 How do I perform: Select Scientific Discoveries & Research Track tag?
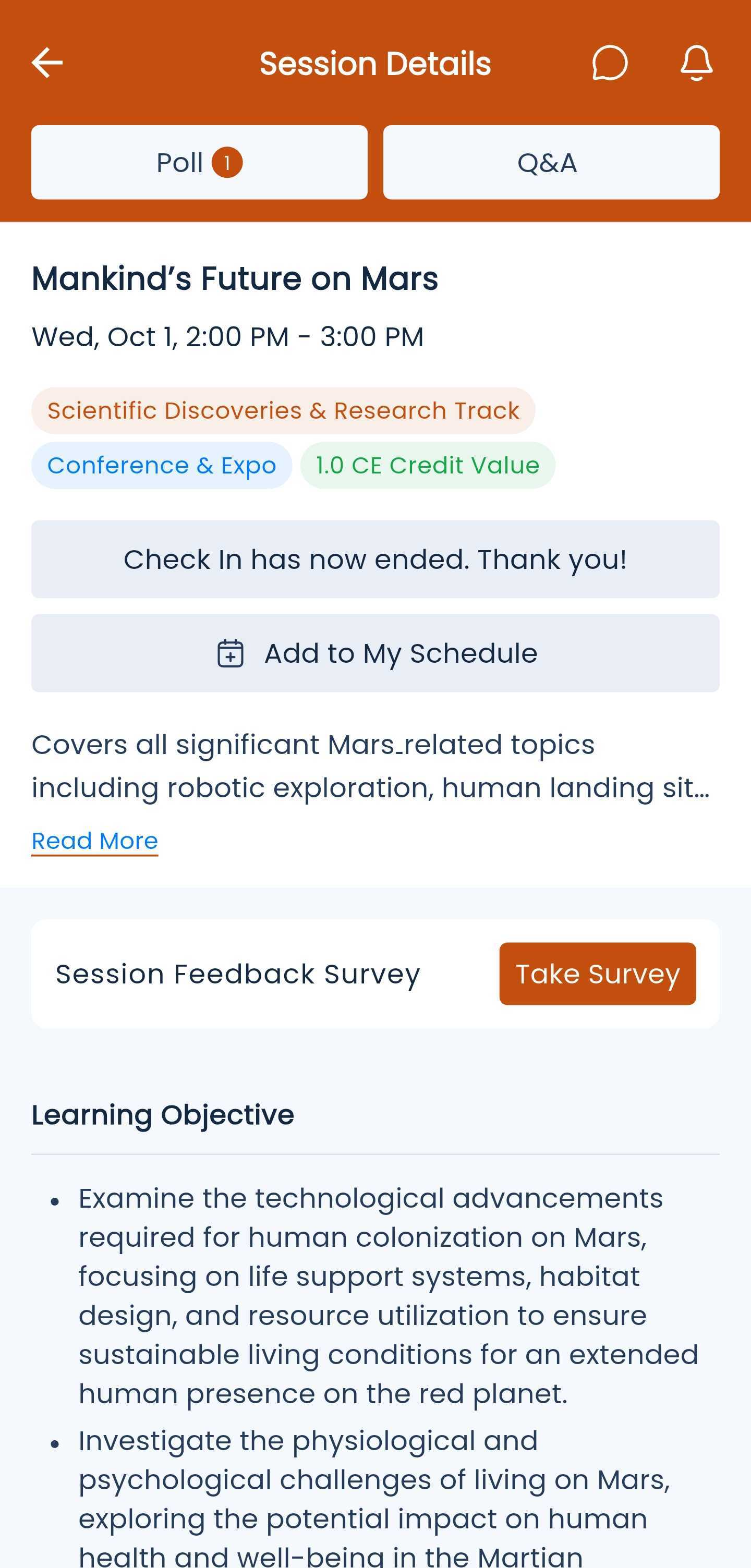click(x=283, y=411)
